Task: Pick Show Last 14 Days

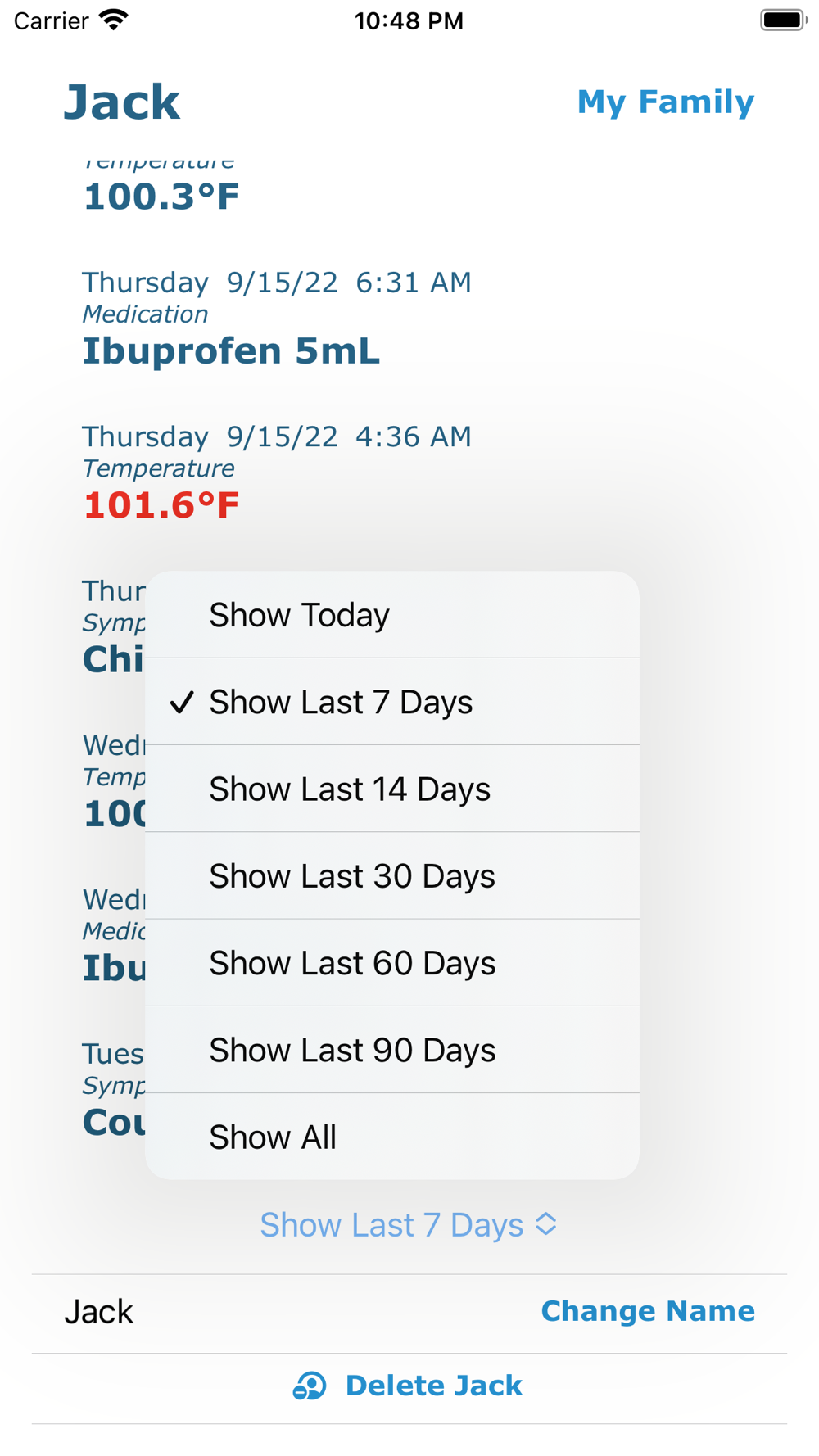Action: tap(392, 789)
